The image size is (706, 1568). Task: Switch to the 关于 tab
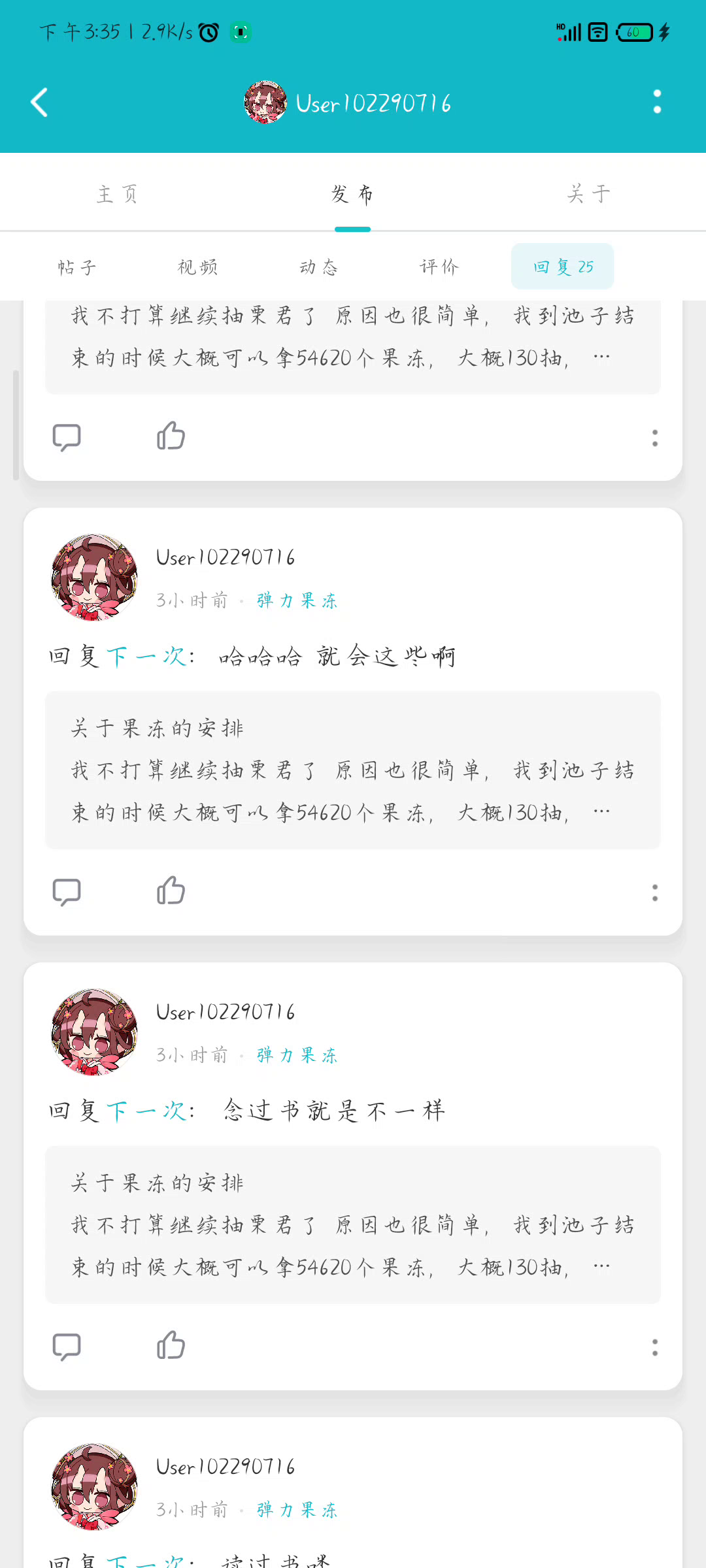pos(588,194)
